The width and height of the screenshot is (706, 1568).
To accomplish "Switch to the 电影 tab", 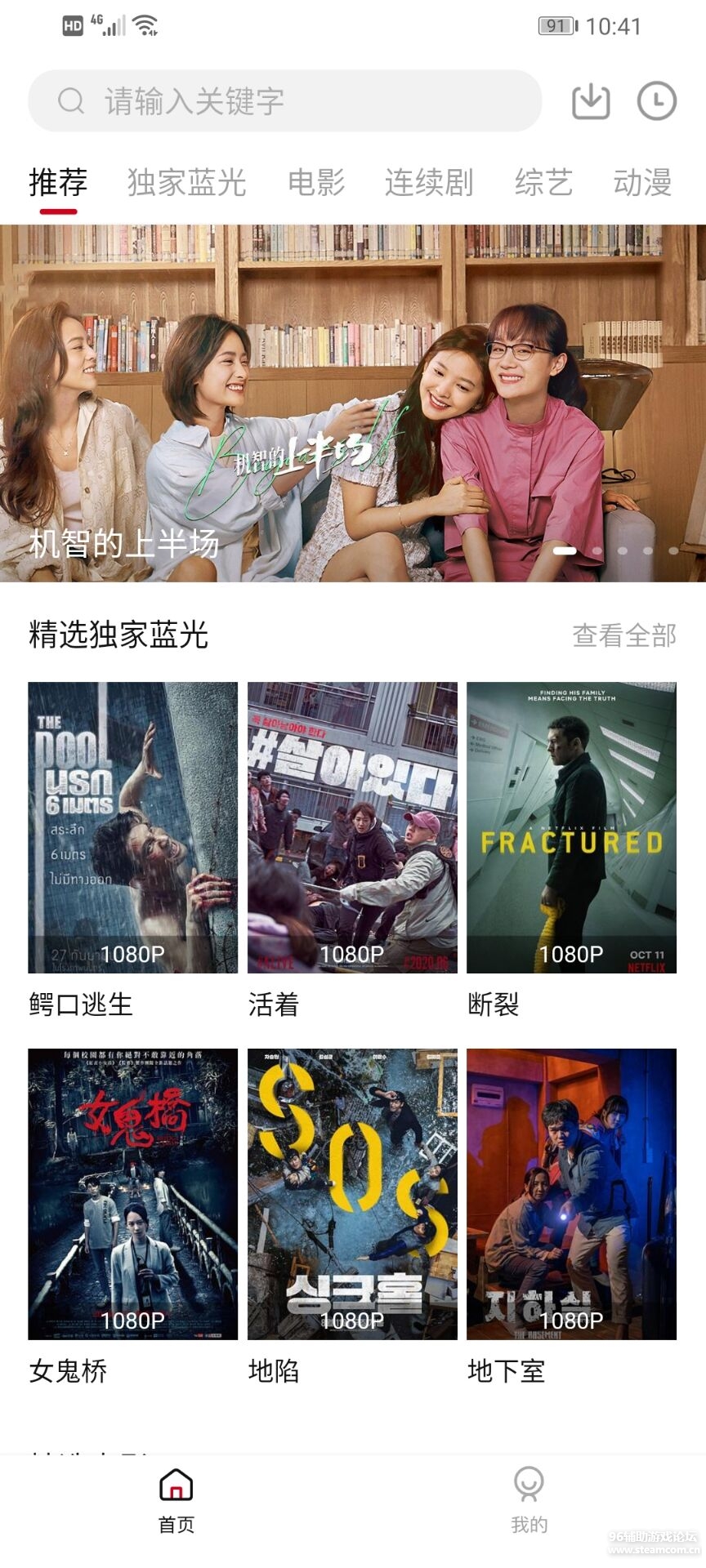I will coord(316,182).
